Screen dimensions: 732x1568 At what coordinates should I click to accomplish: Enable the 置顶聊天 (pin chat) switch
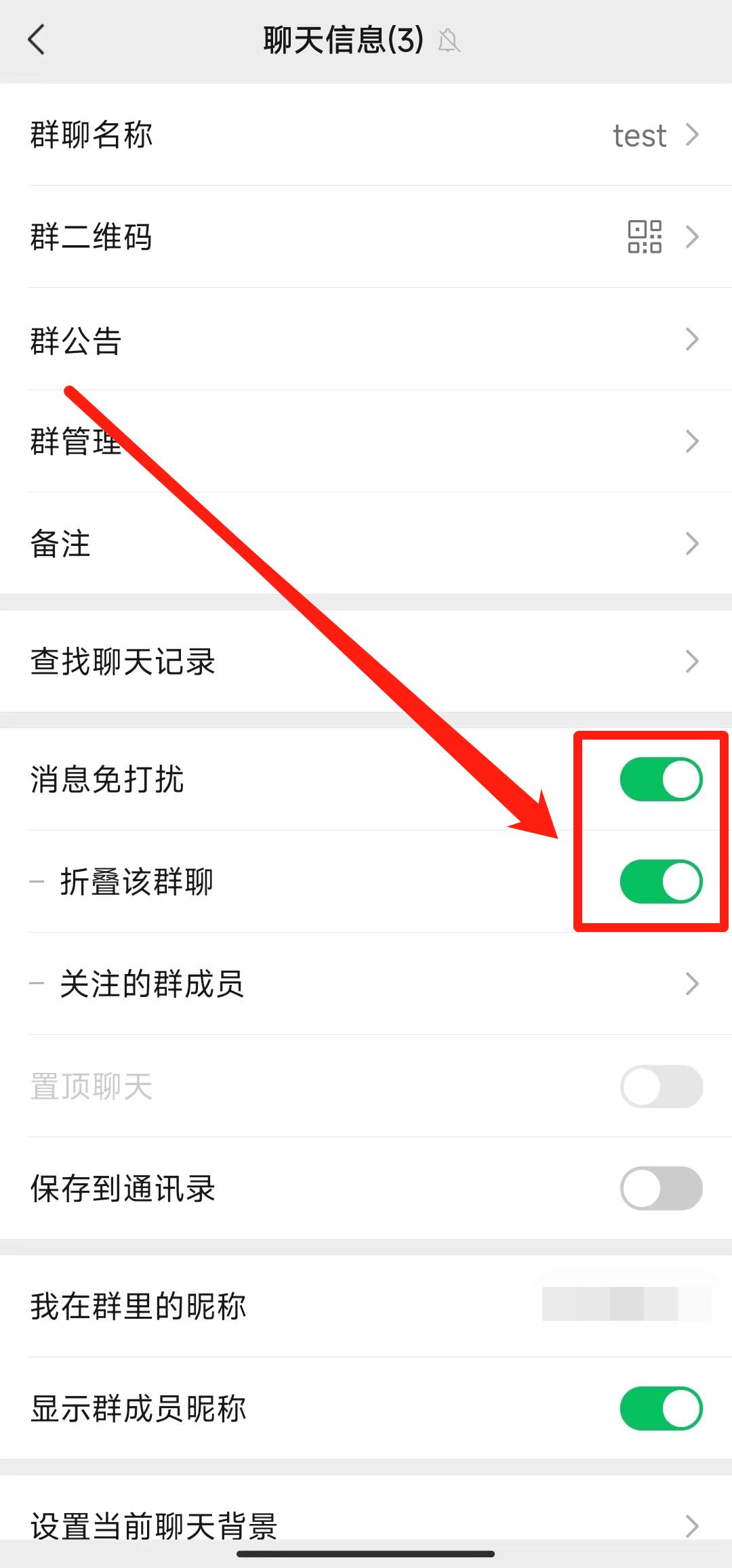click(x=659, y=1086)
